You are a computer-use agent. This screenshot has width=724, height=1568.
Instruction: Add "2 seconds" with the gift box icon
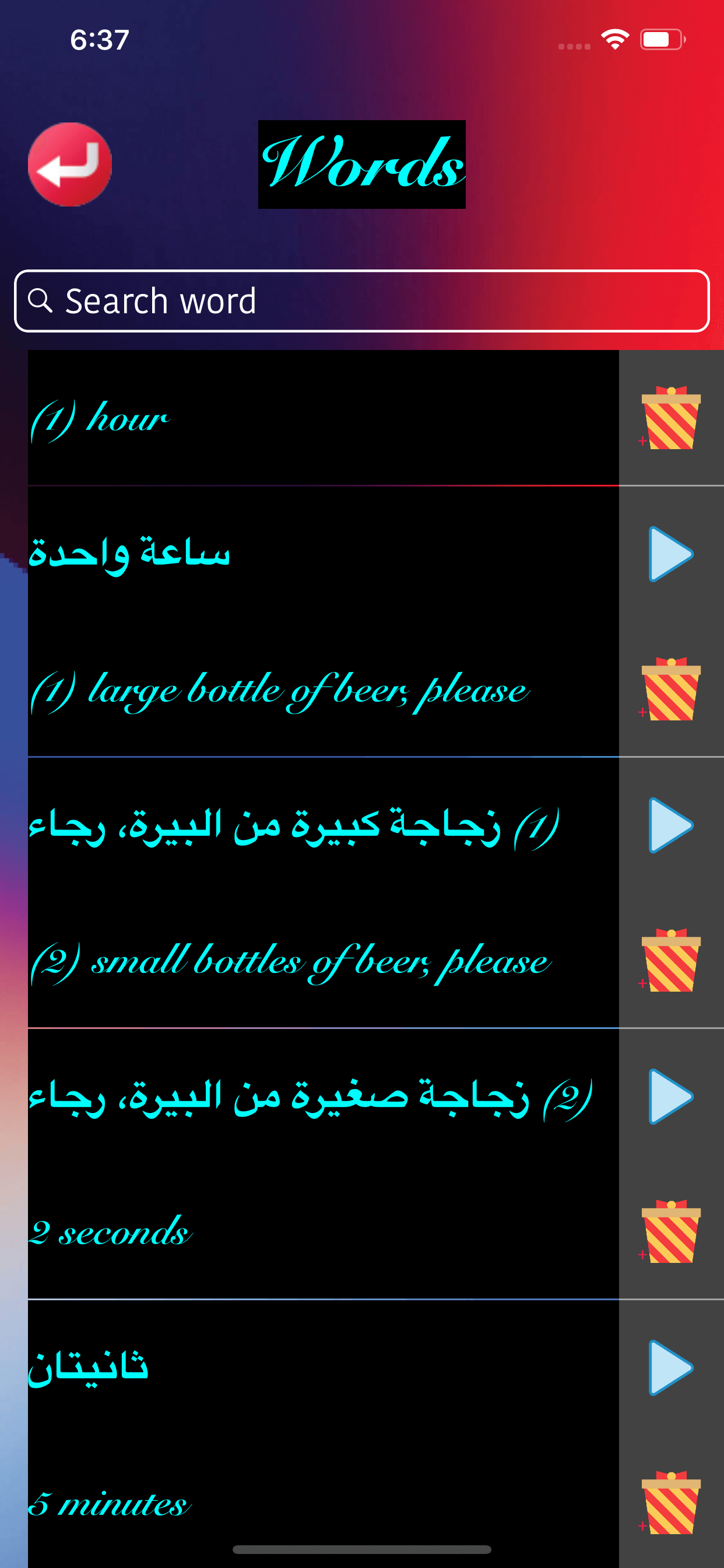click(x=670, y=1233)
